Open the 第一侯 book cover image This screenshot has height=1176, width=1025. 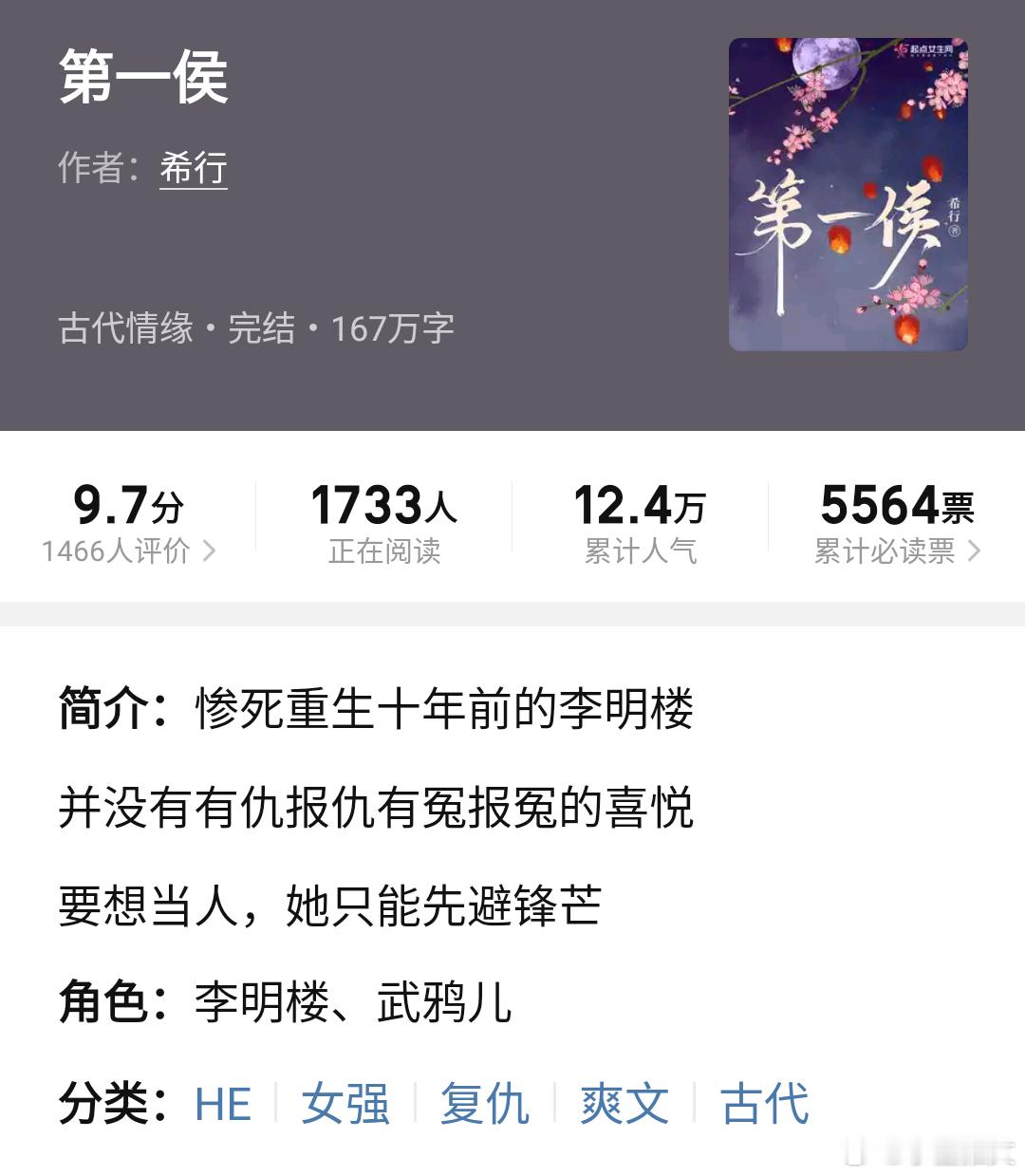(x=848, y=194)
